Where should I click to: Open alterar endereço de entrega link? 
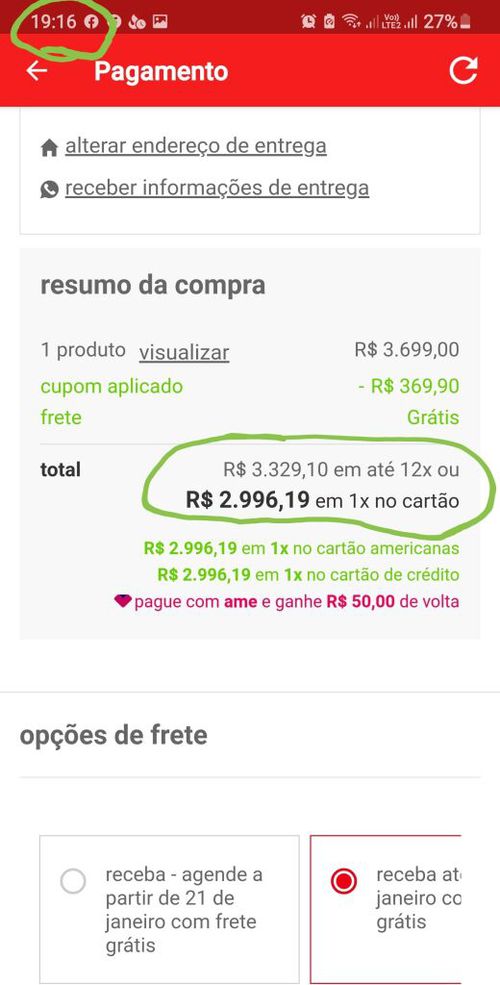click(195, 146)
